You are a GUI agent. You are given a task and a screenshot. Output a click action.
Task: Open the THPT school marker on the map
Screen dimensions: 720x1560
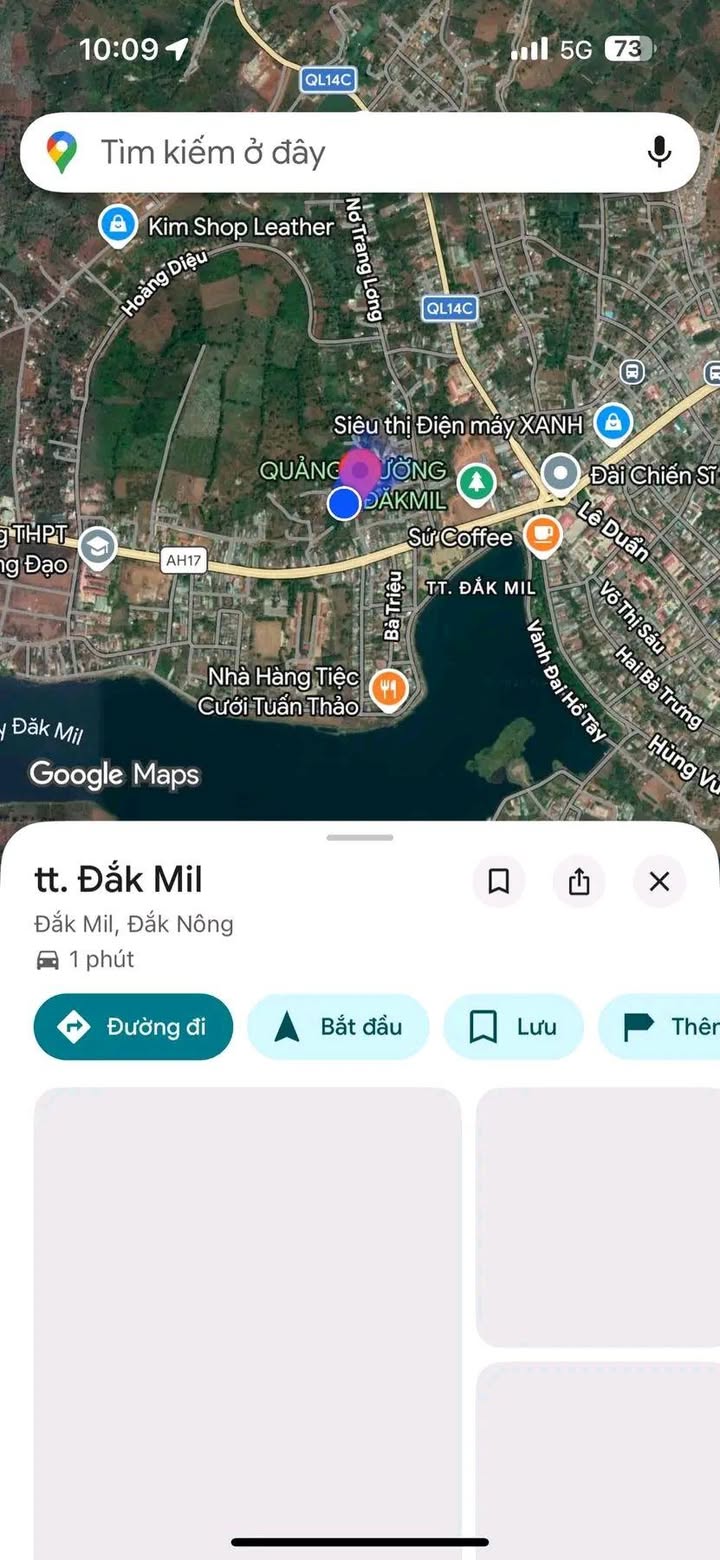(x=98, y=546)
